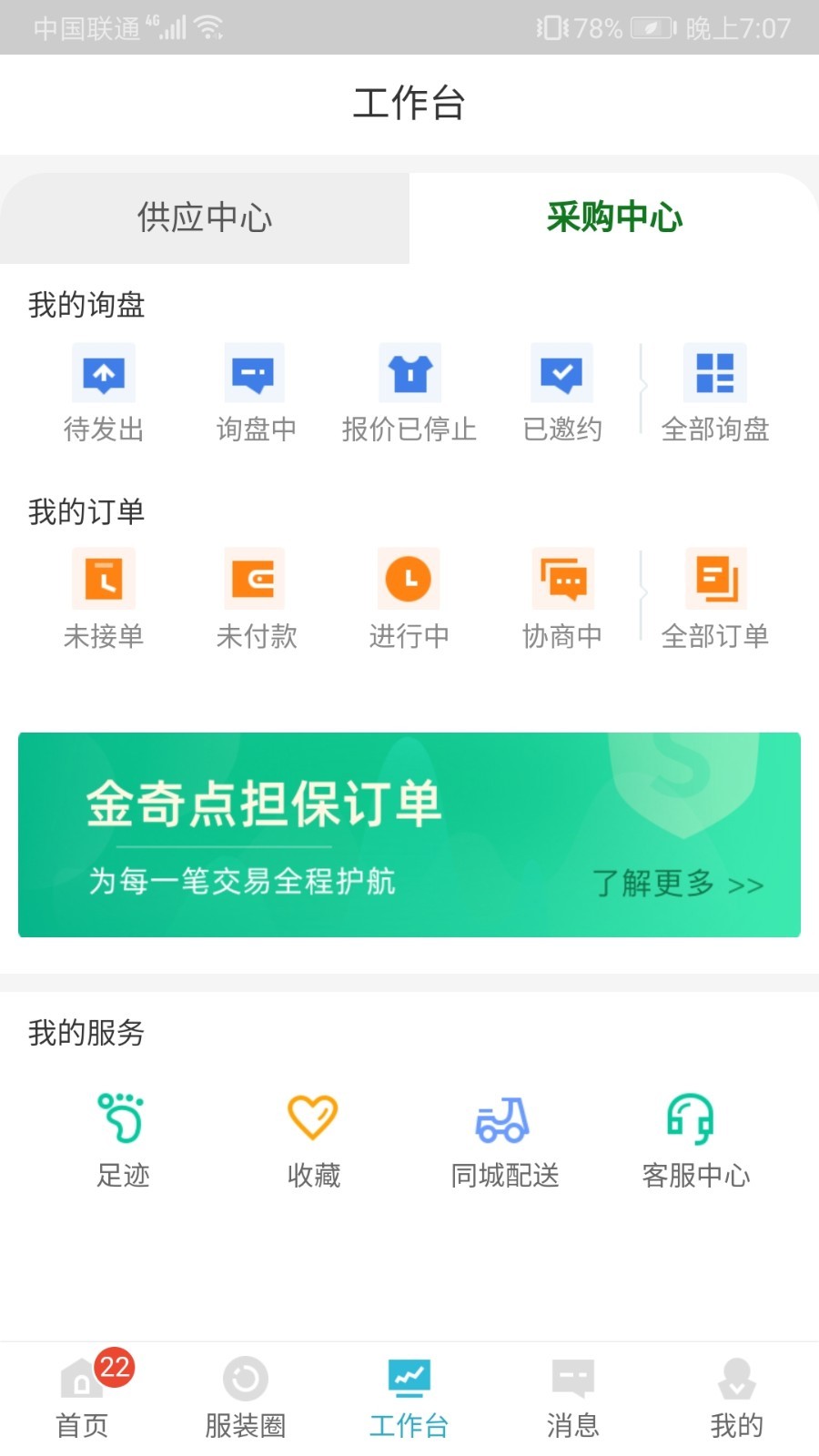
Task: Select the 采购中心 tab
Action: coord(613,218)
